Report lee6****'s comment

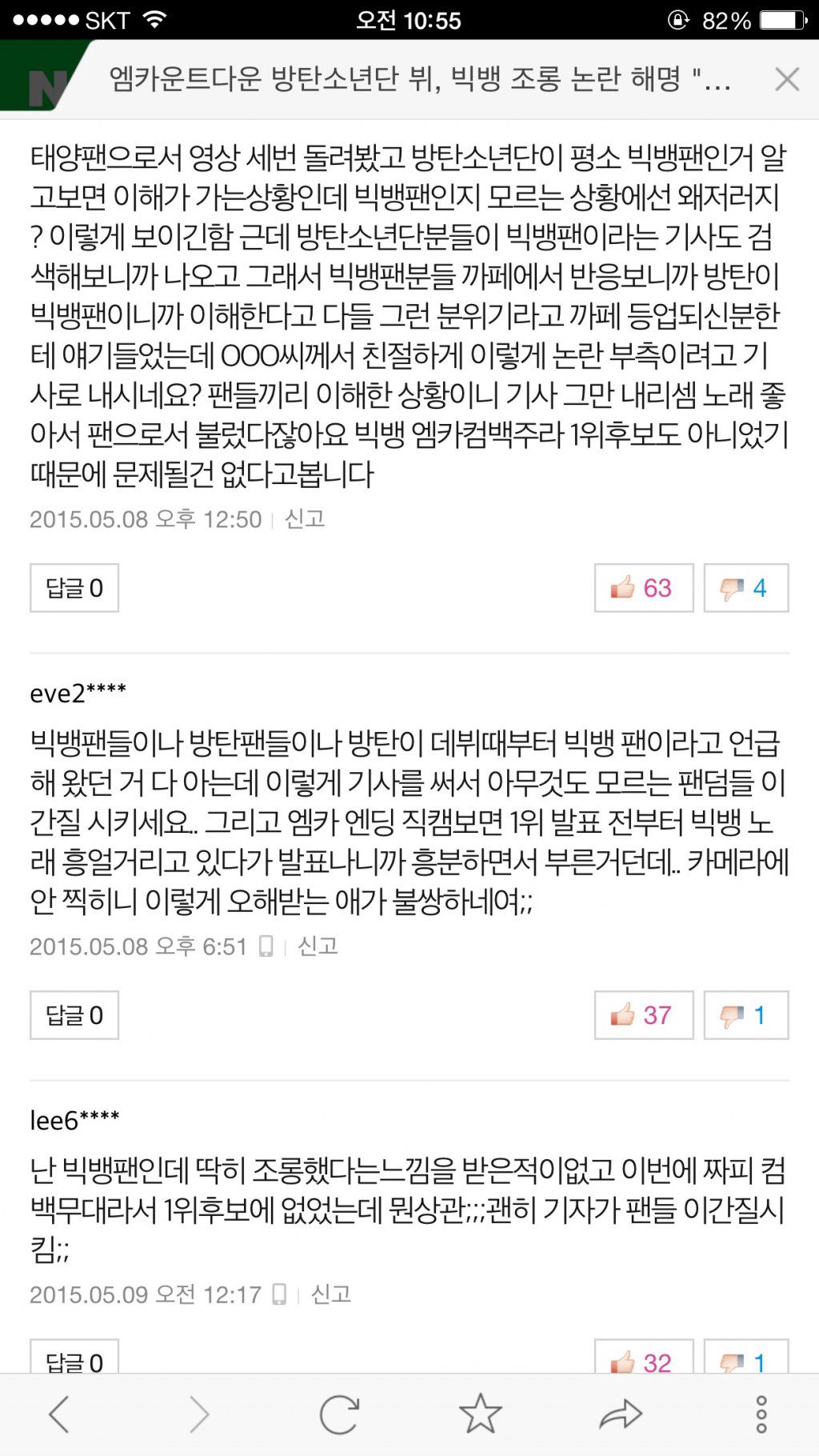[330, 1294]
